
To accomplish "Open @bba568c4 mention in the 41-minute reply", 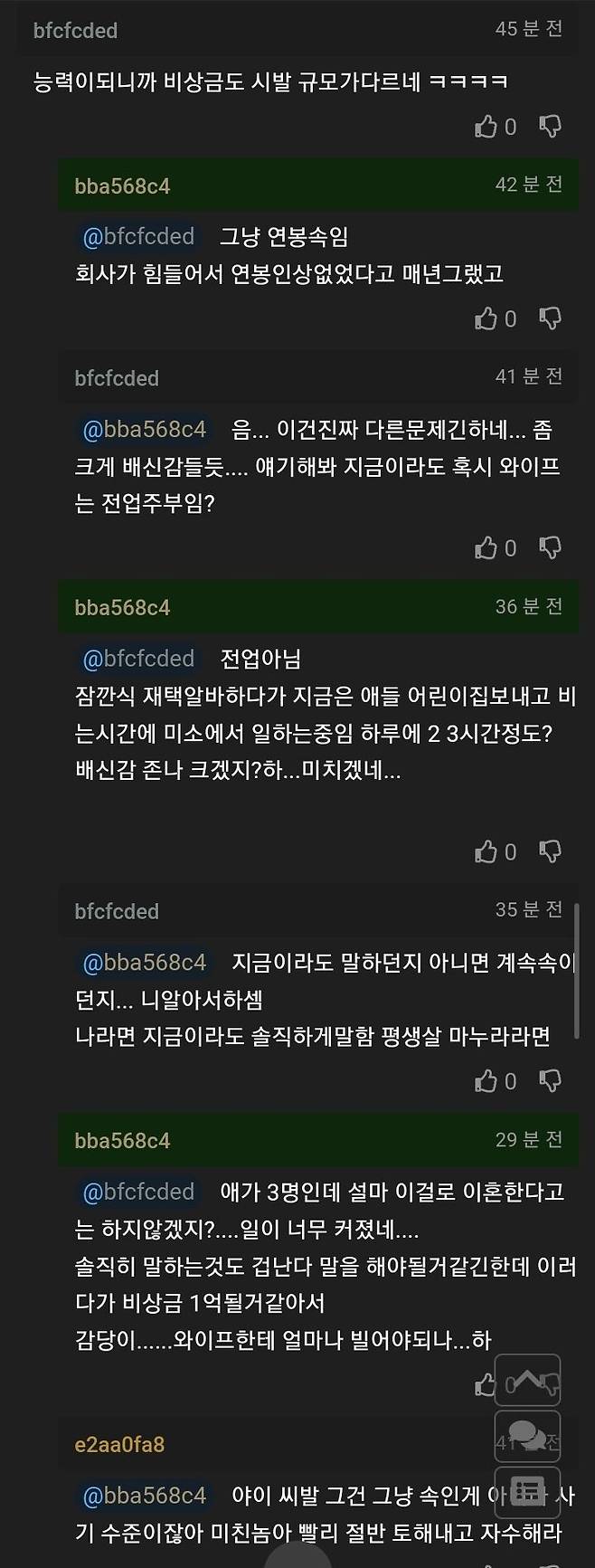I will (x=145, y=429).
